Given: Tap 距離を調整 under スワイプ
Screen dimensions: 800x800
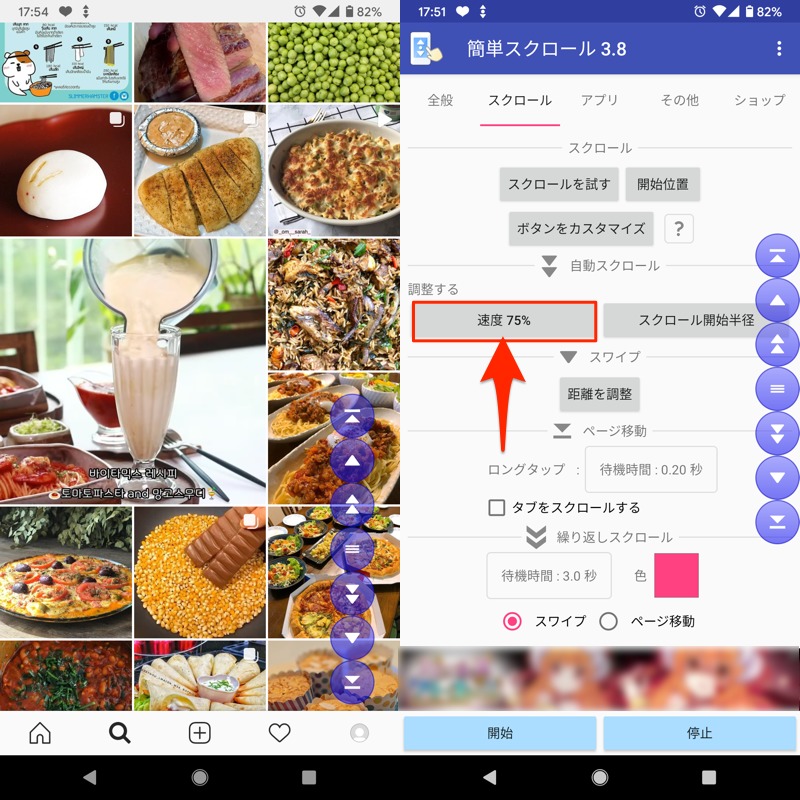Looking at the screenshot, I should coord(599,394).
